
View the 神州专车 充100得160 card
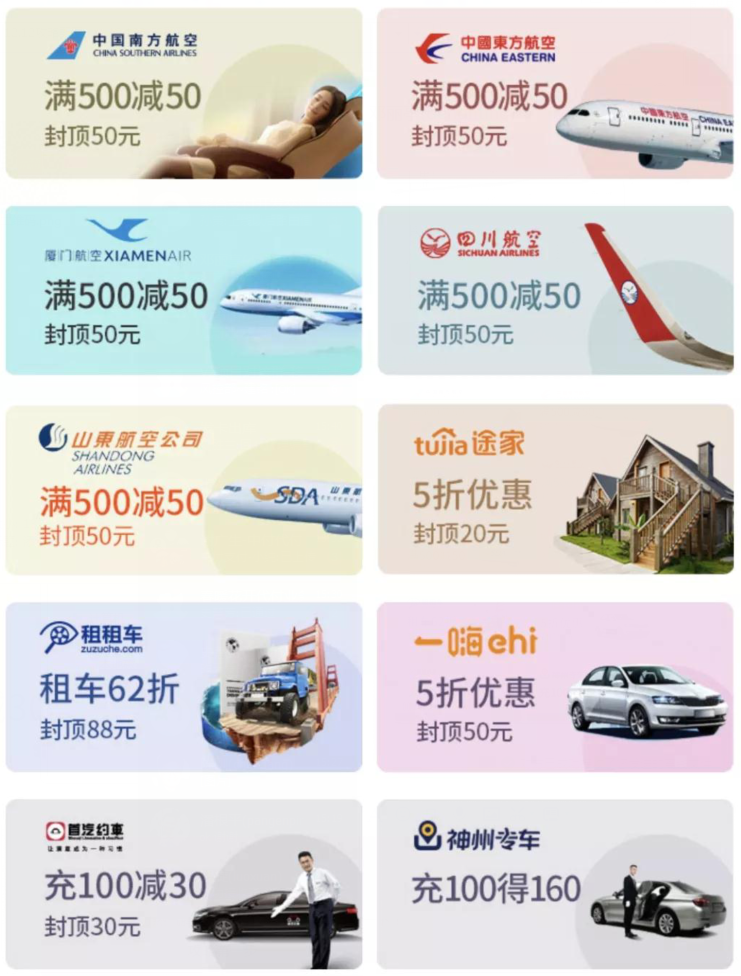pos(555,884)
